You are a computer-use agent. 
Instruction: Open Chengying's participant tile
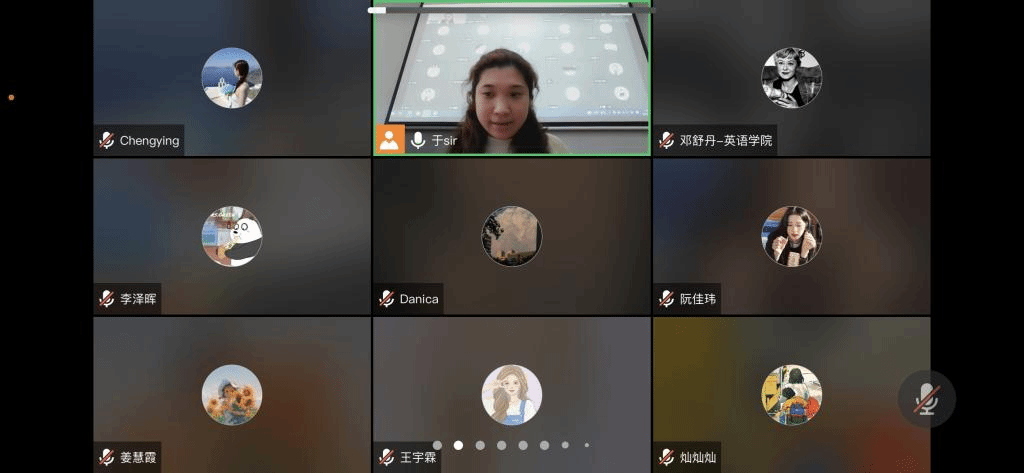(x=232, y=78)
